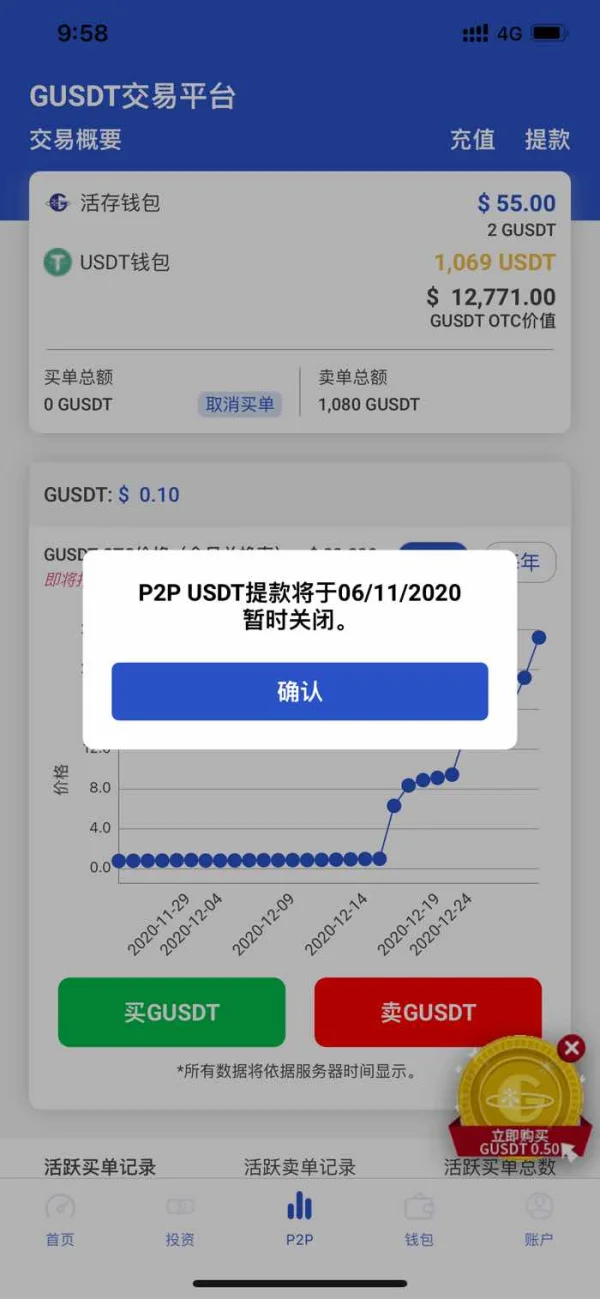Dismiss the floating gold coin promo

click(571, 1048)
